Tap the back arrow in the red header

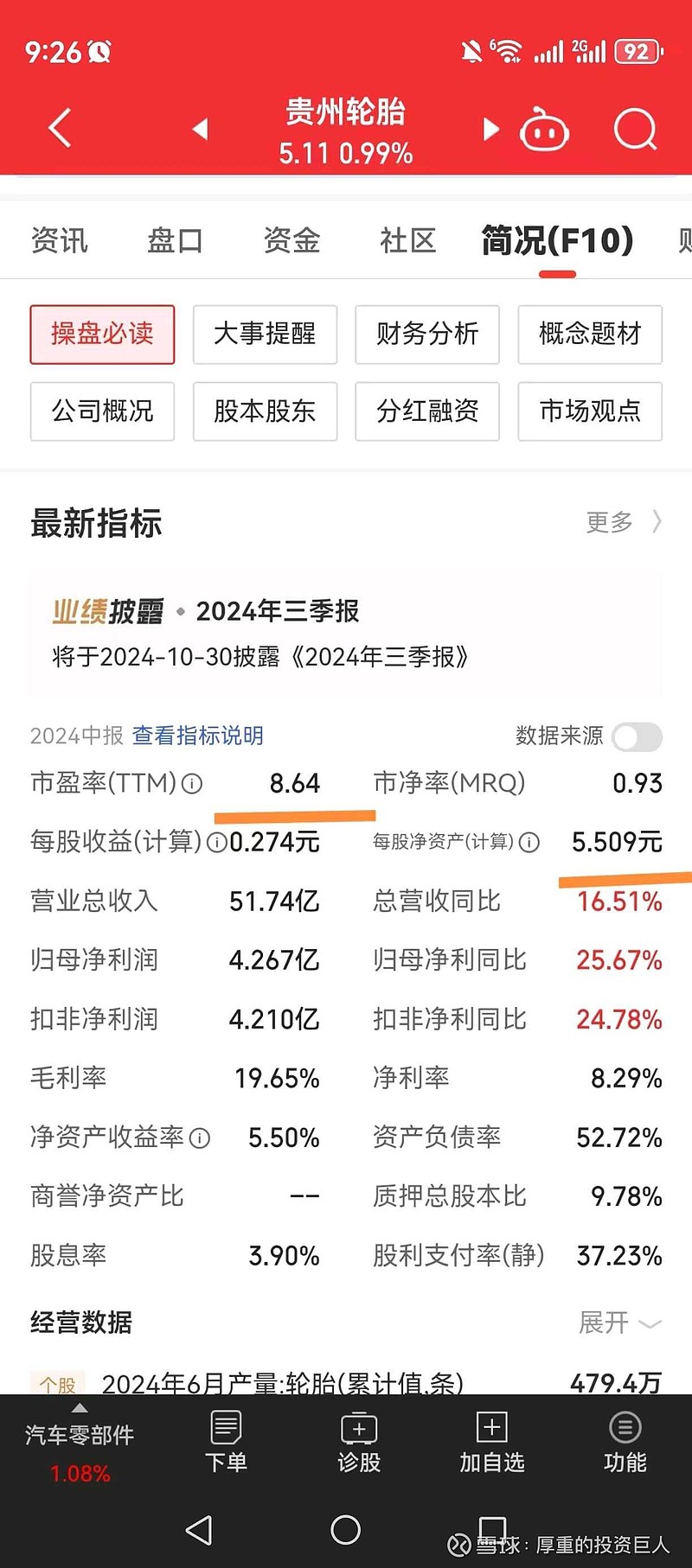coord(57,126)
